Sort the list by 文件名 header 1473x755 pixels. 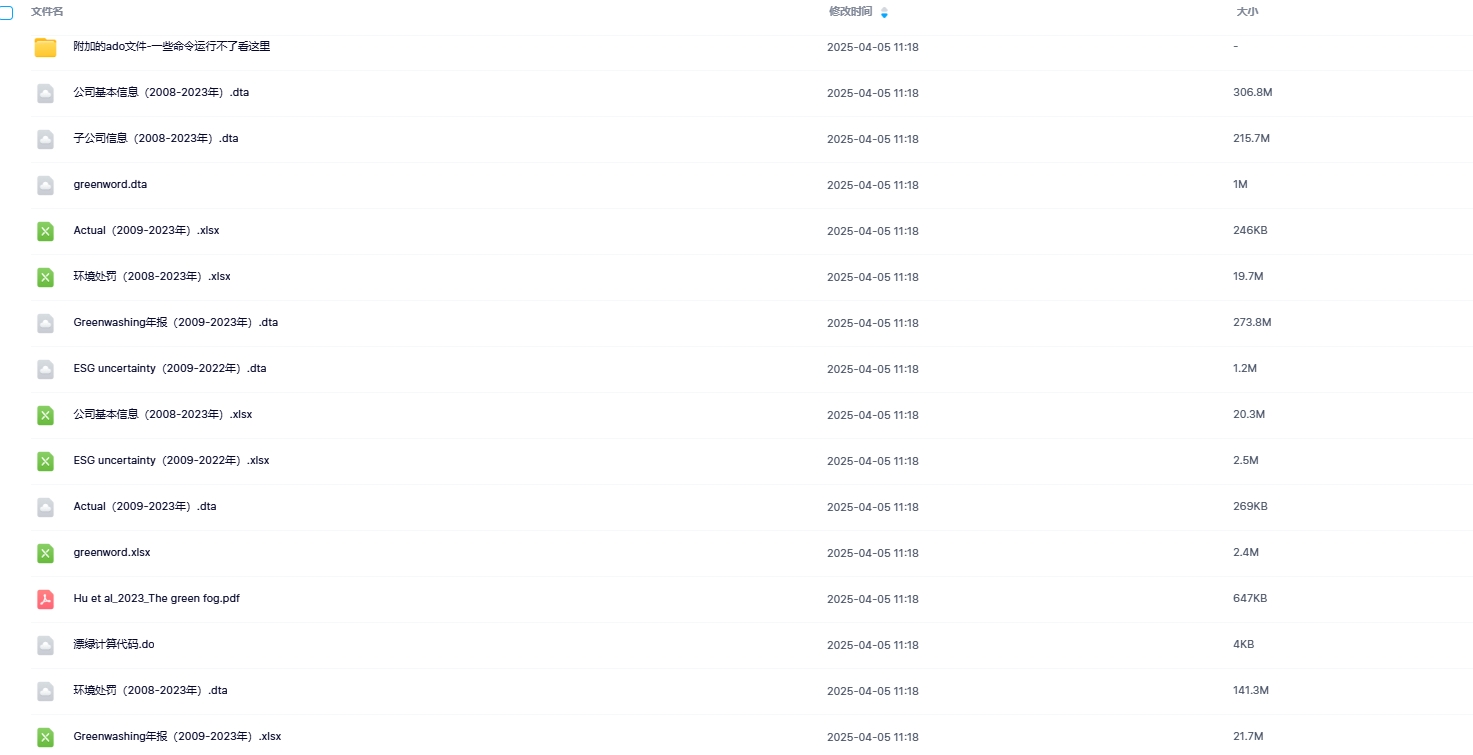click(47, 12)
